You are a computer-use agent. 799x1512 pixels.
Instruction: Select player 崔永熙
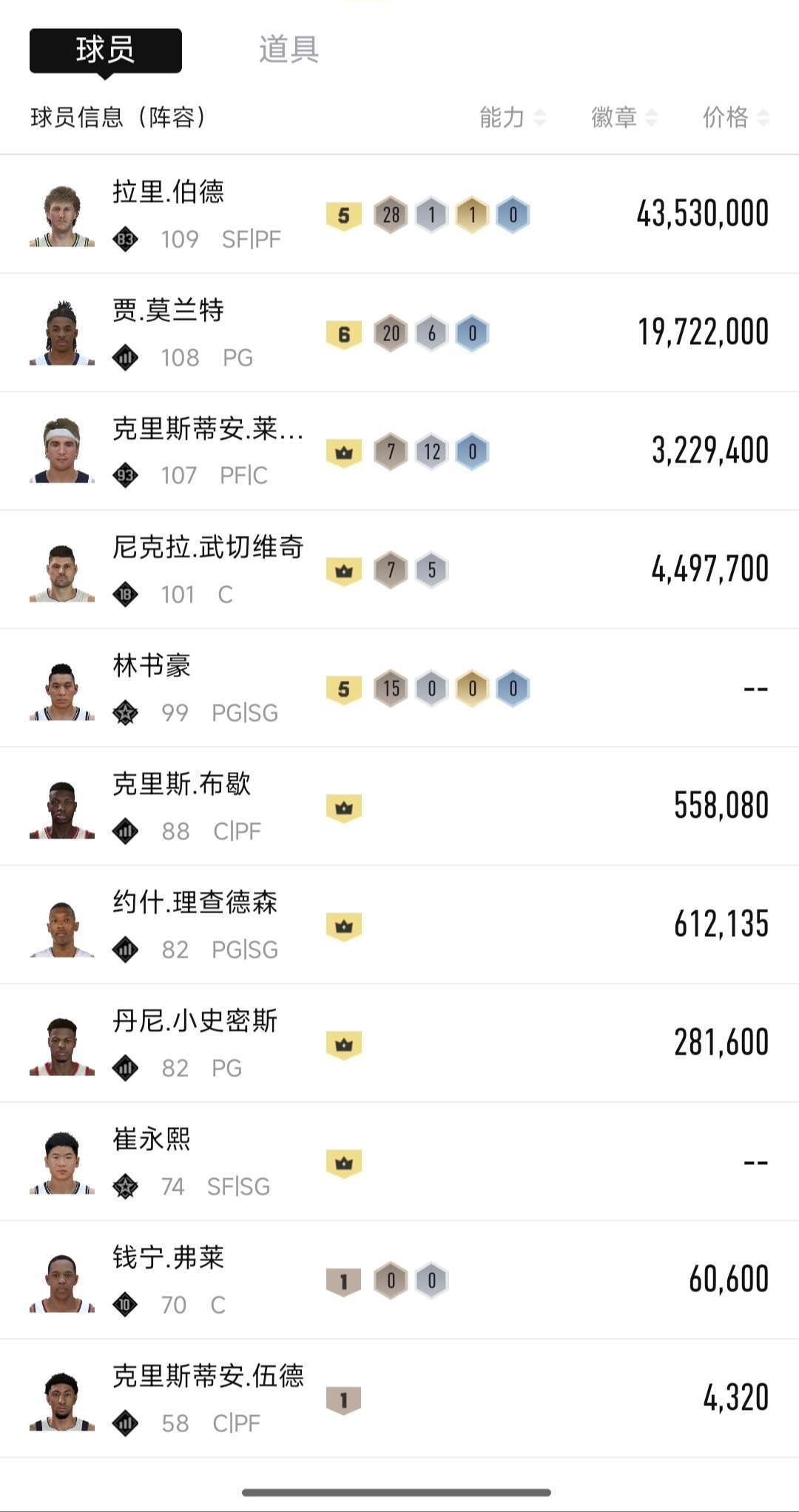point(399,1162)
